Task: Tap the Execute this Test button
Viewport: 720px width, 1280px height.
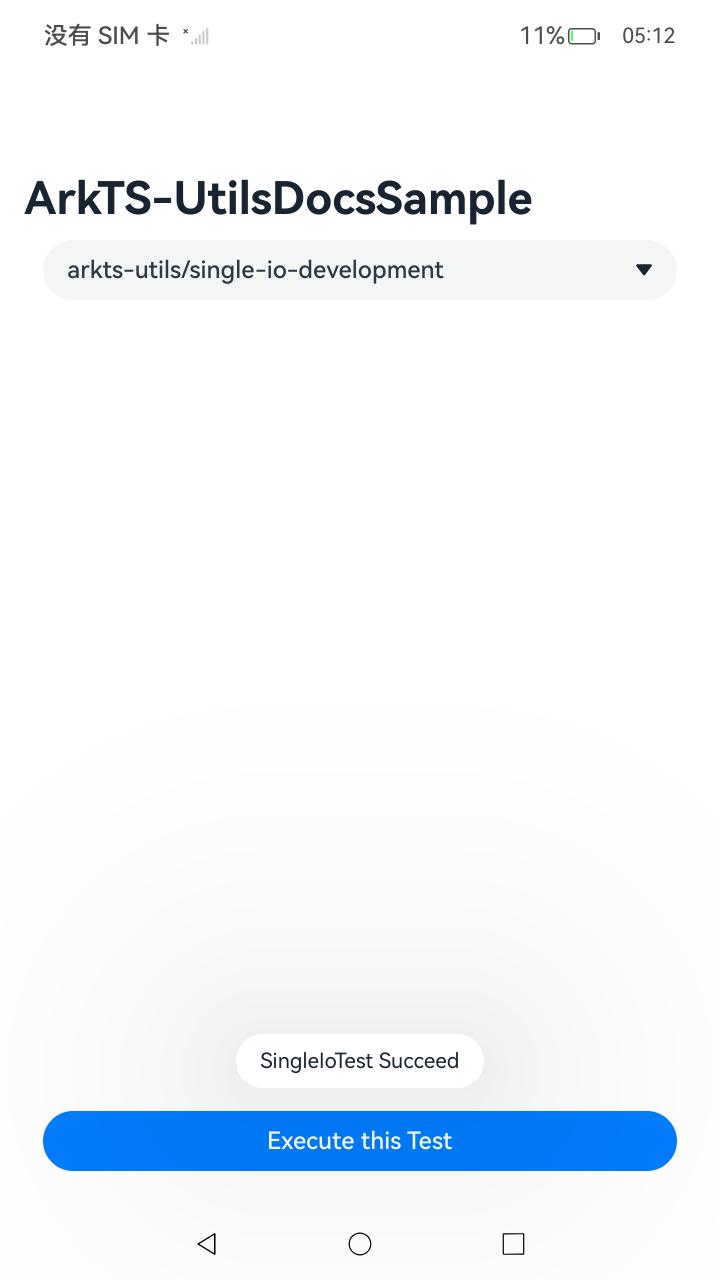Action: click(359, 1141)
